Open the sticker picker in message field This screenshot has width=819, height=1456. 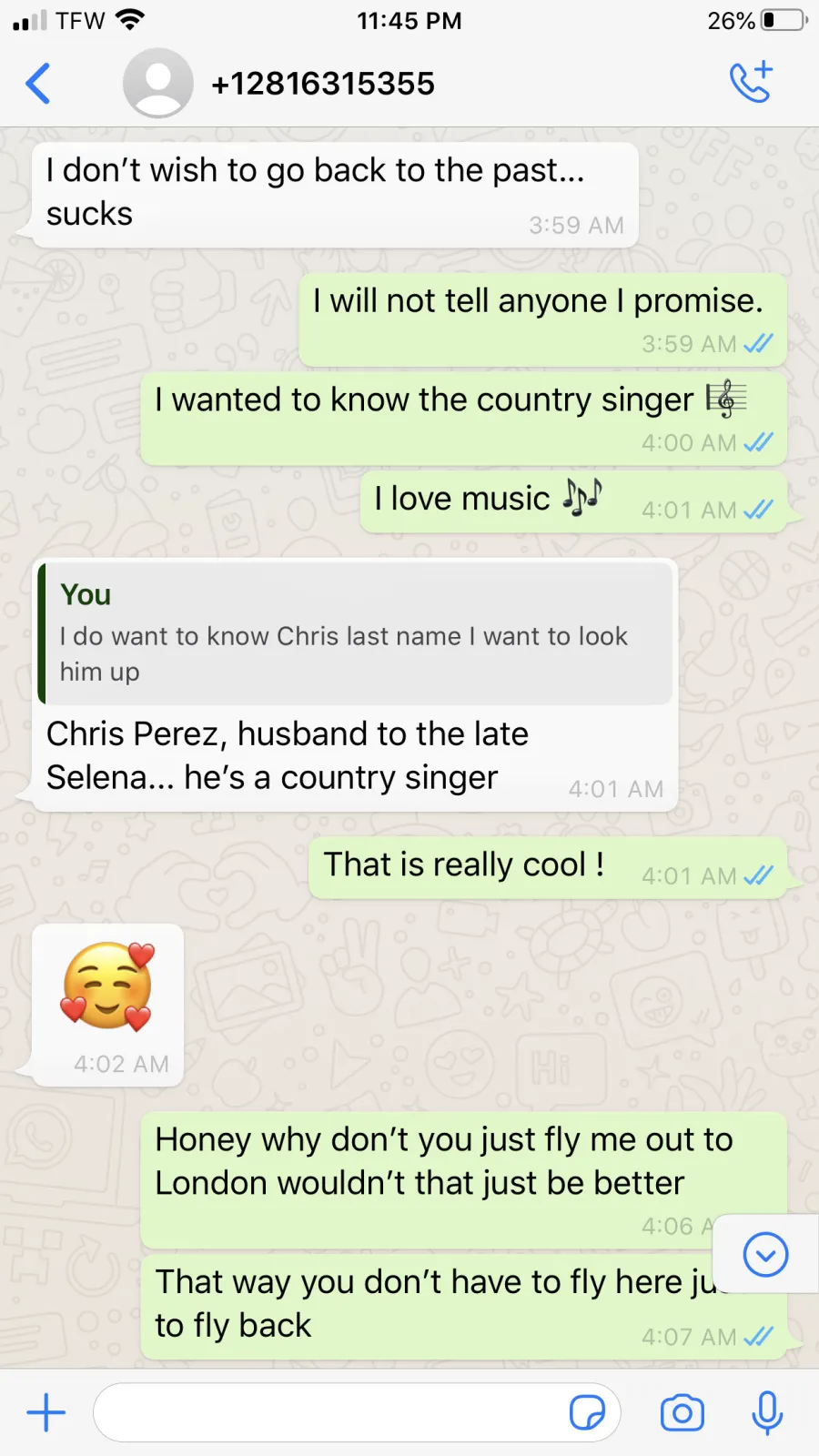click(587, 1413)
